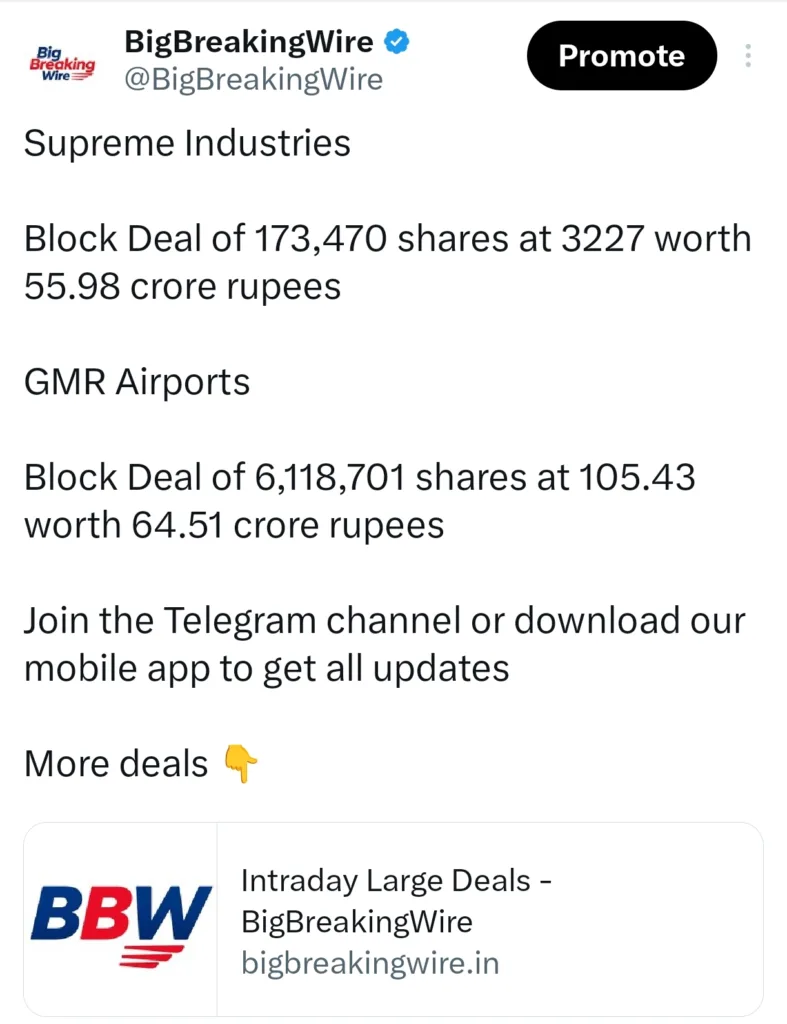Click the display name BigBreakingWire

point(250,42)
